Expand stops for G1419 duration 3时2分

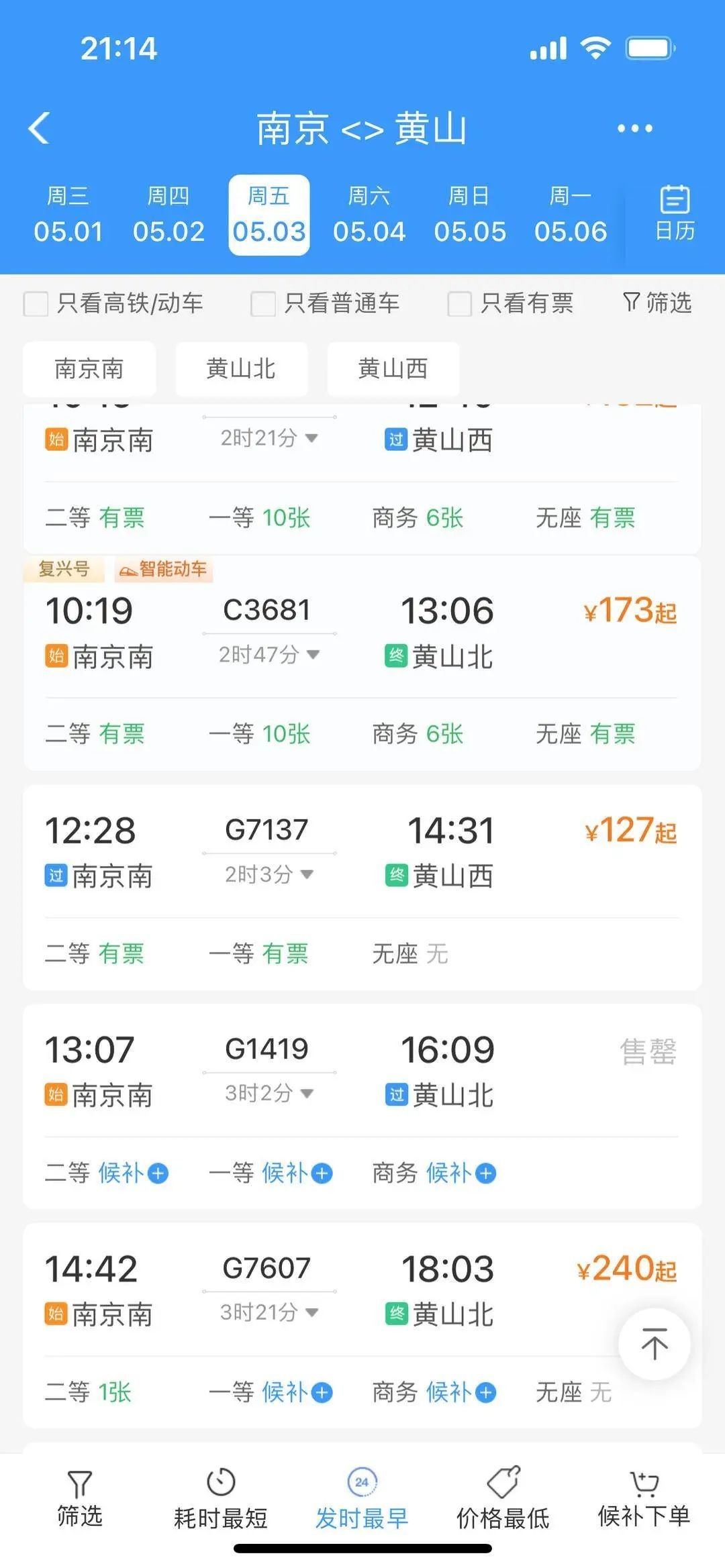[x=269, y=1094]
